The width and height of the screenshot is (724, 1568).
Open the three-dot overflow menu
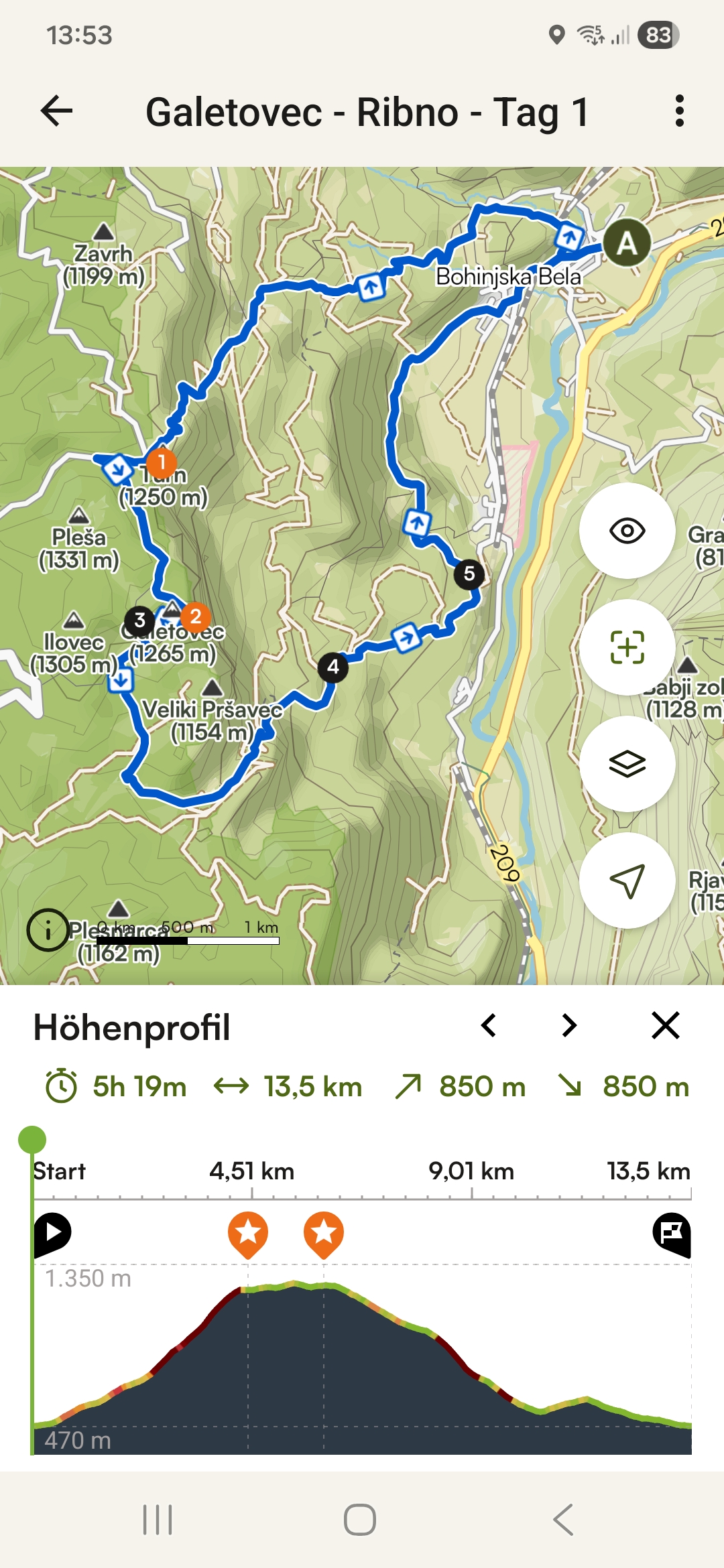[x=679, y=111]
